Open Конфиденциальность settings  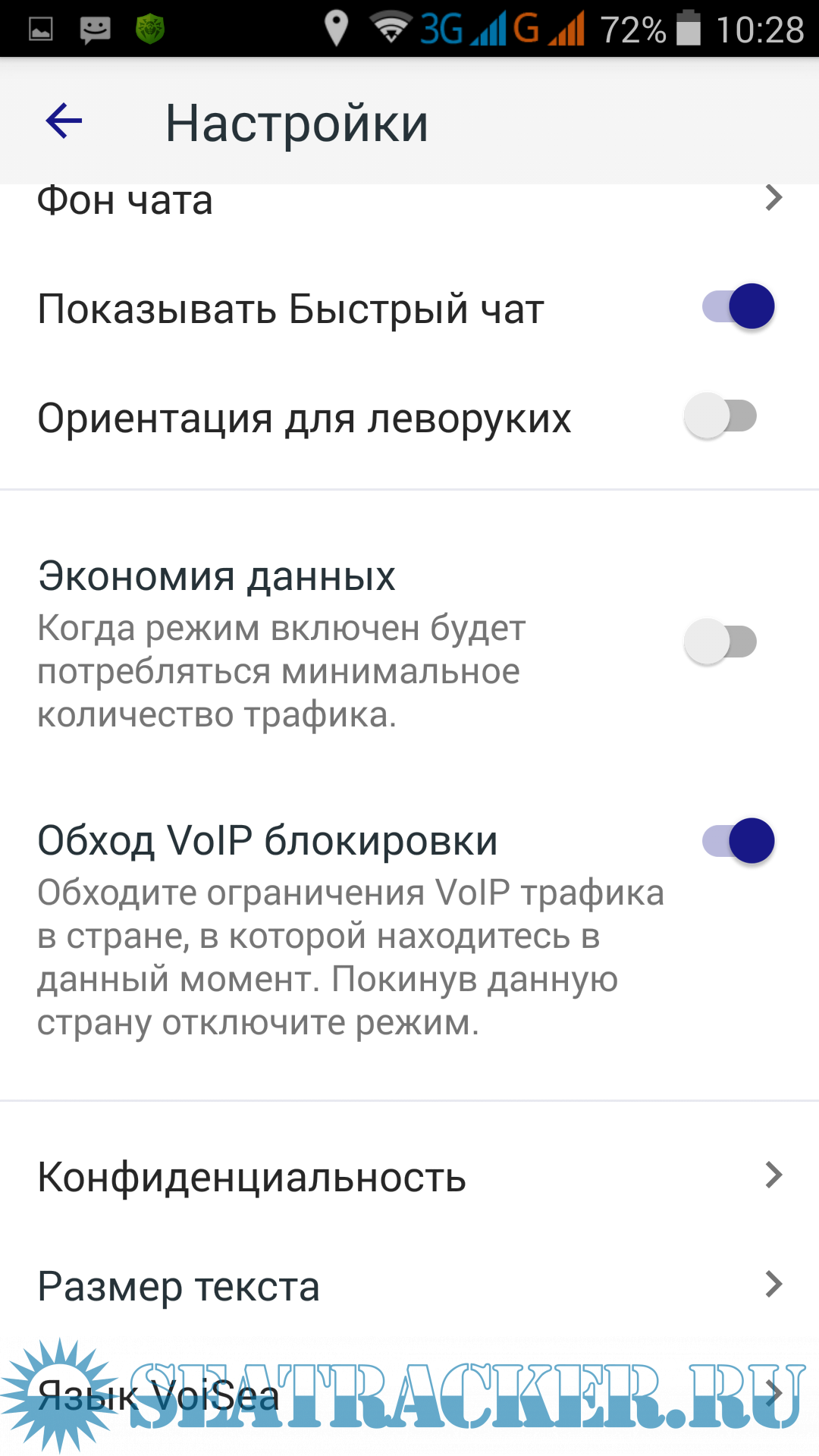(409, 1176)
